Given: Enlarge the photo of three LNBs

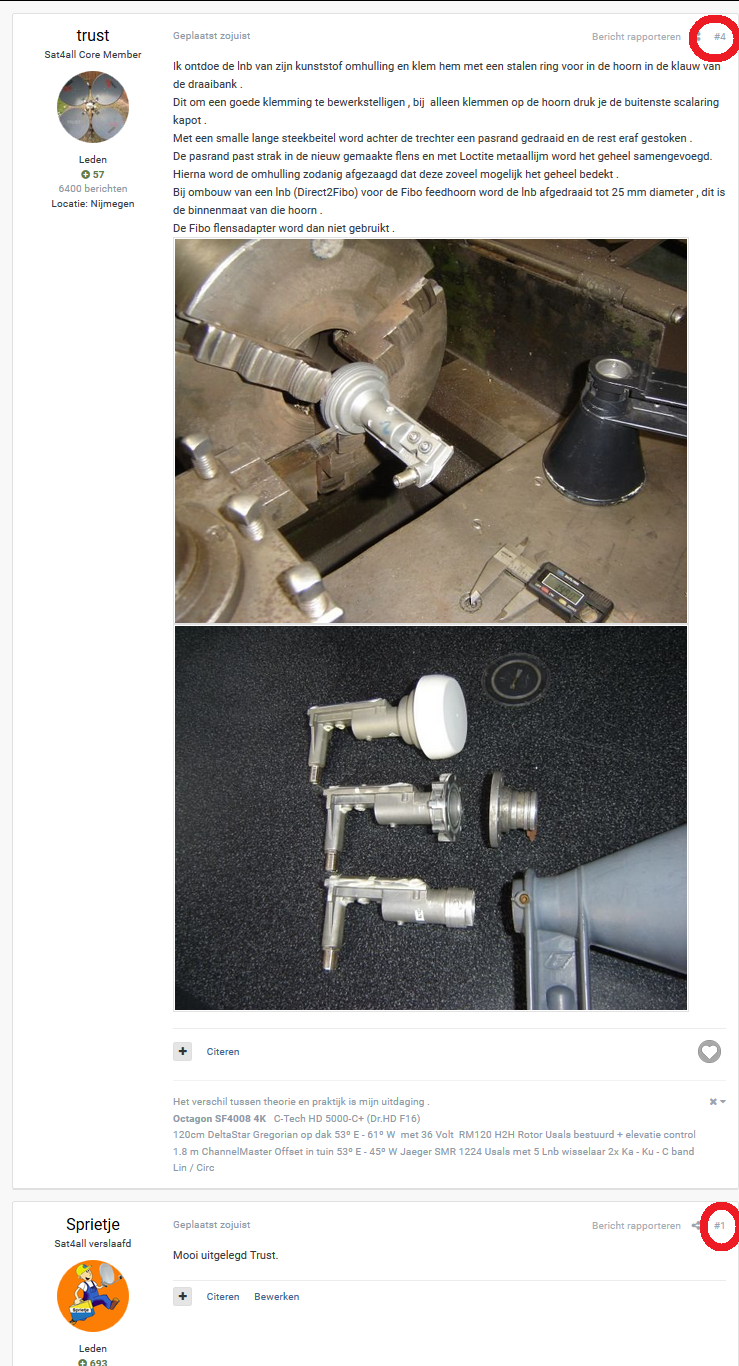Looking at the screenshot, I should pyautogui.click(x=431, y=818).
